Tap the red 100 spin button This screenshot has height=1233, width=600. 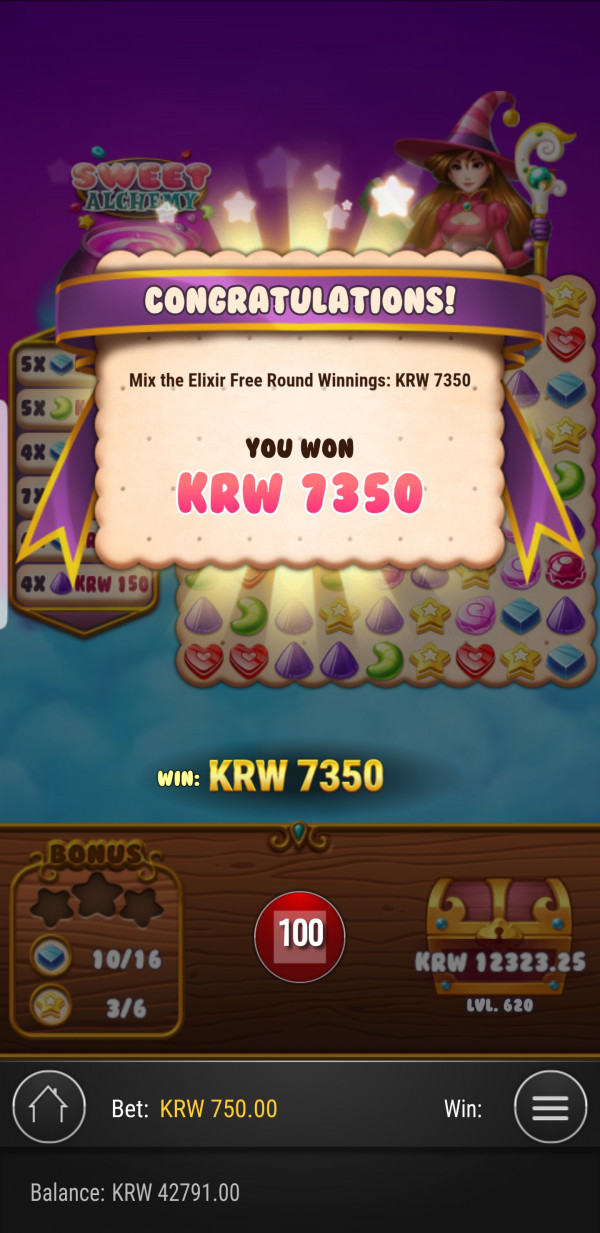300,935
